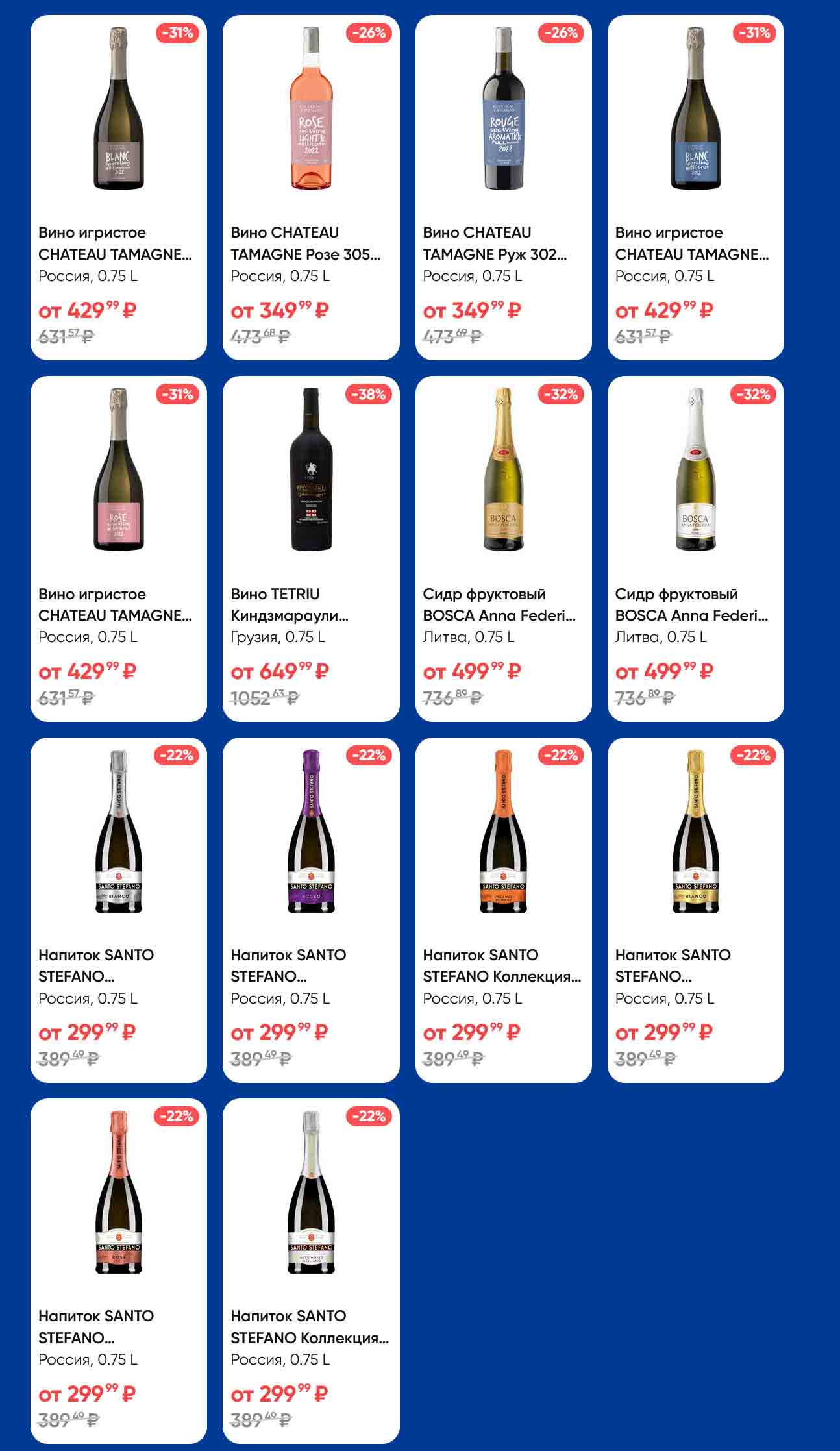Select the Chateau Tamagne sparkling wine with pink Rosé label

[x=118, y=549]
